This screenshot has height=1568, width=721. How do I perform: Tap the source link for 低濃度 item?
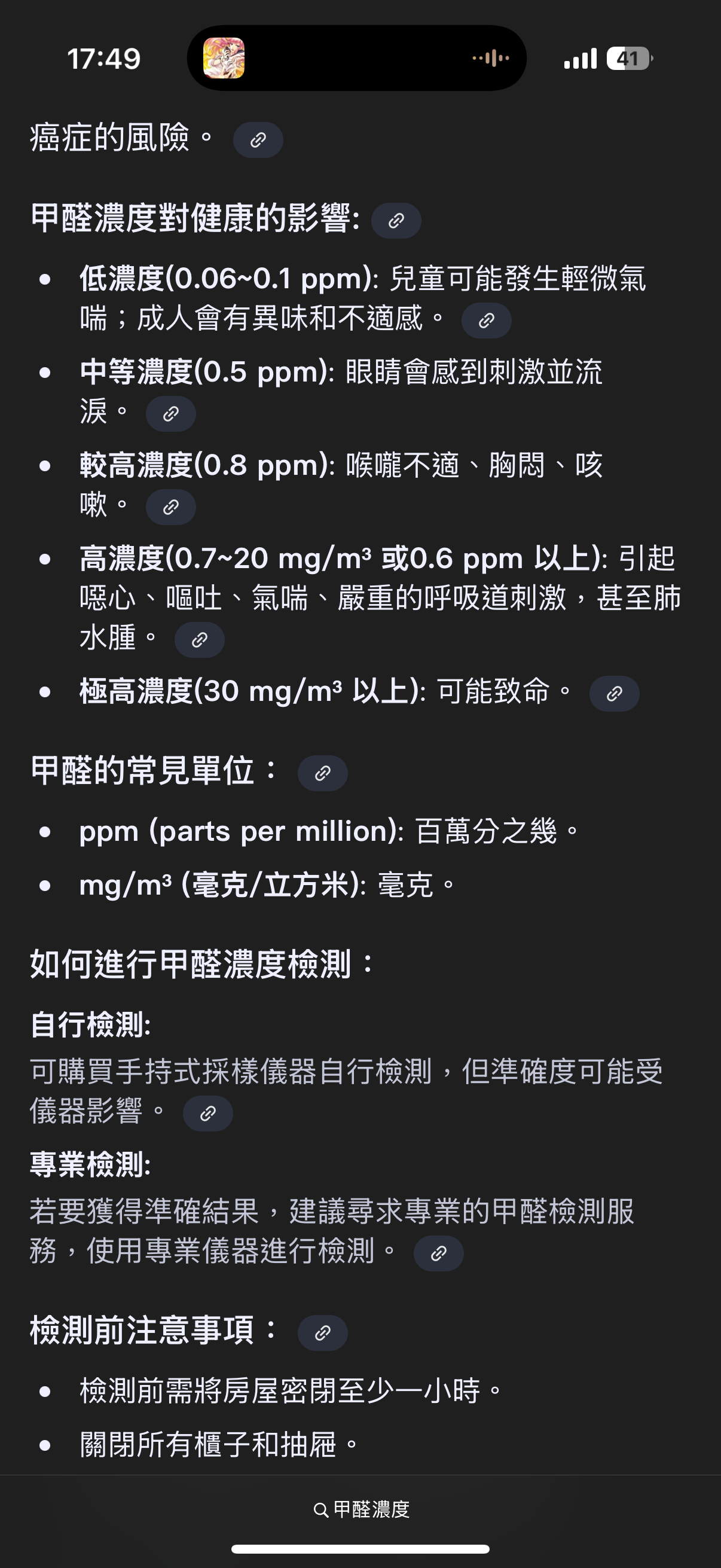tap(486, 320)
